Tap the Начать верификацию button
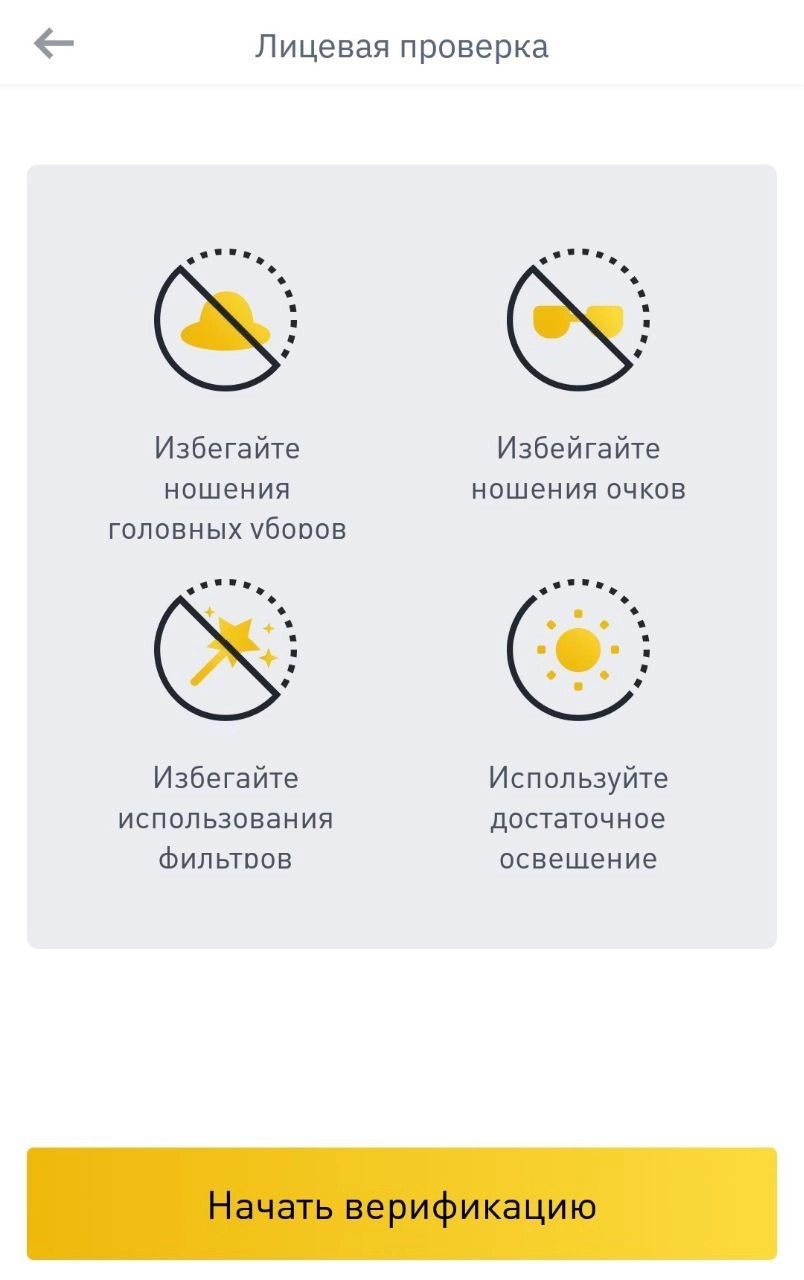The image size is (804, 1280). pyautogui.click(x=402, y=1204)
